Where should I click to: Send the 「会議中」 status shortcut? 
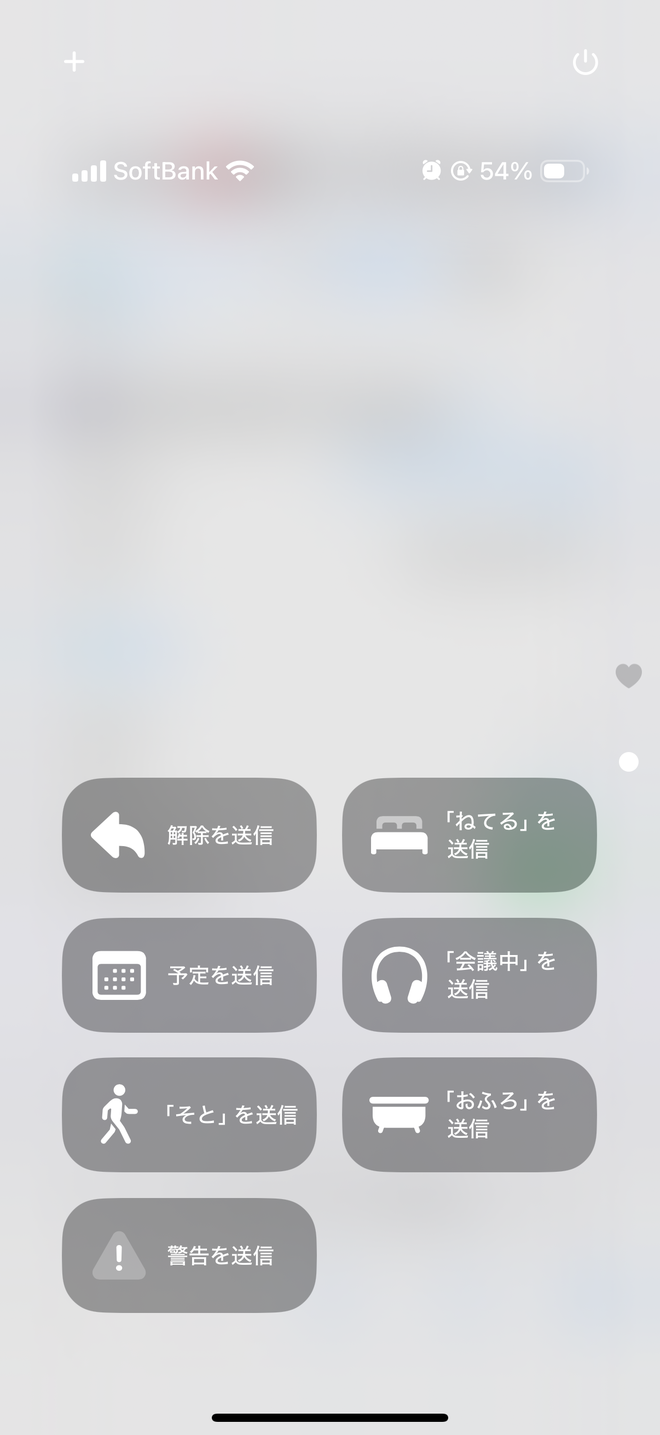click(x=469, y=975)
